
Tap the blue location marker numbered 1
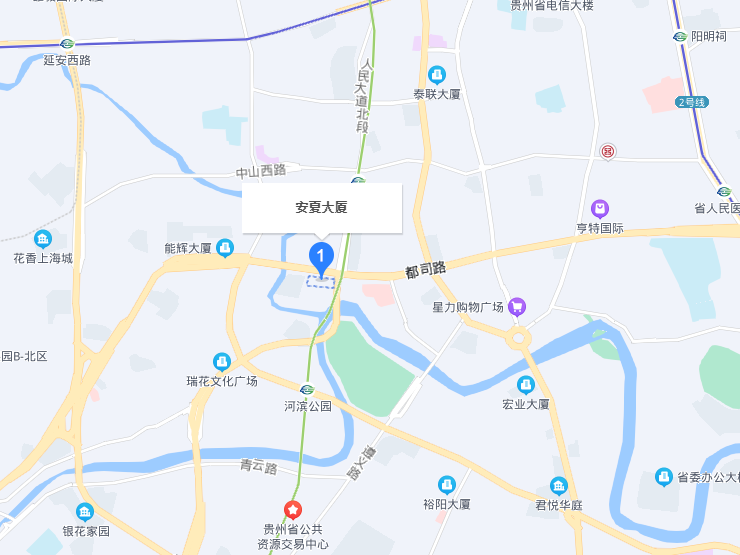click(x=320, y=257)
